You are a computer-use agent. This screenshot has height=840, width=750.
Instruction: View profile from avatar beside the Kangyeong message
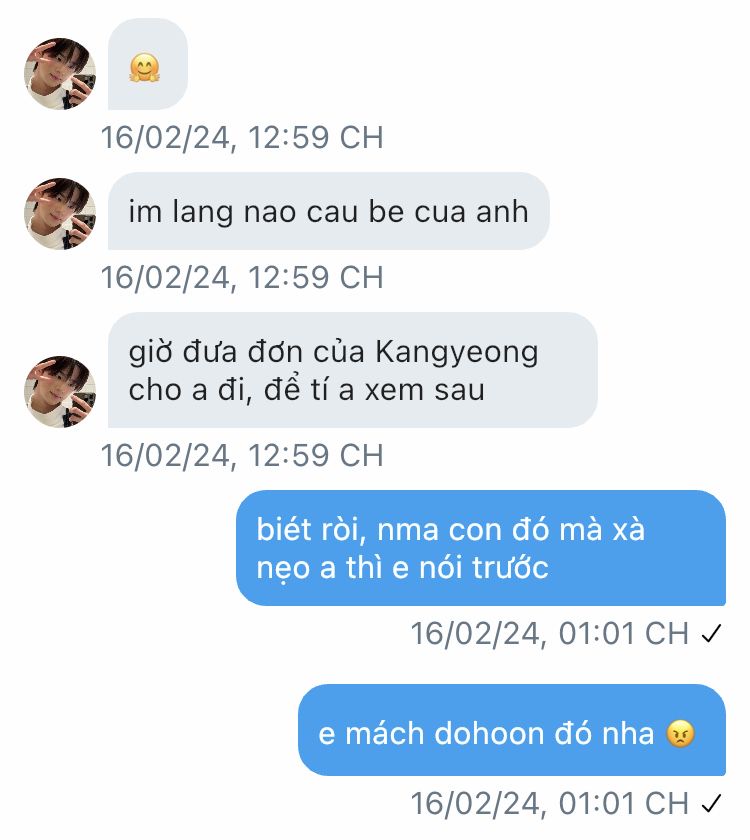coord(60,391)
